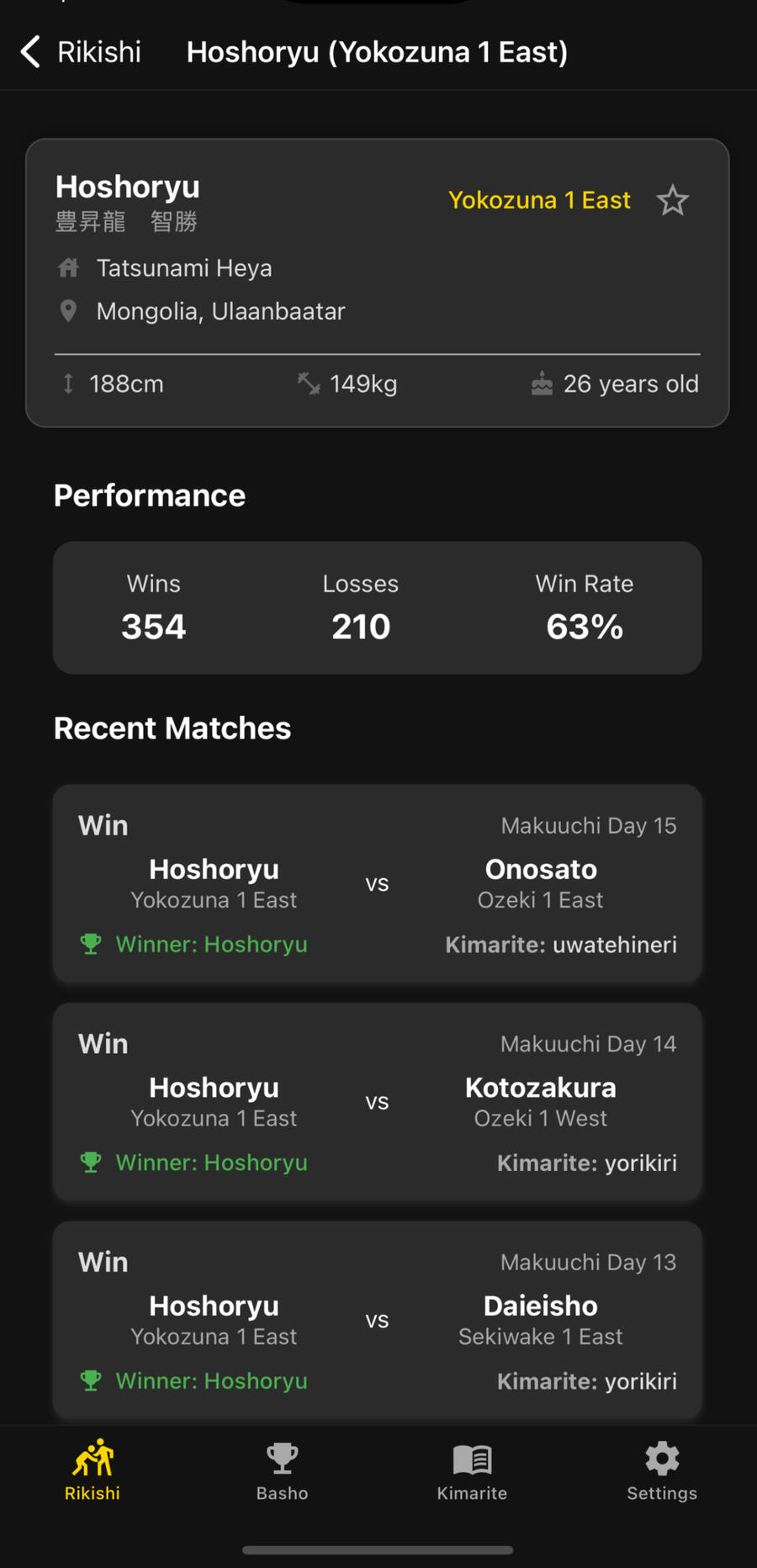
Task: Favorite Hoshoryu with the star icon
Action: tap(672, 200)
